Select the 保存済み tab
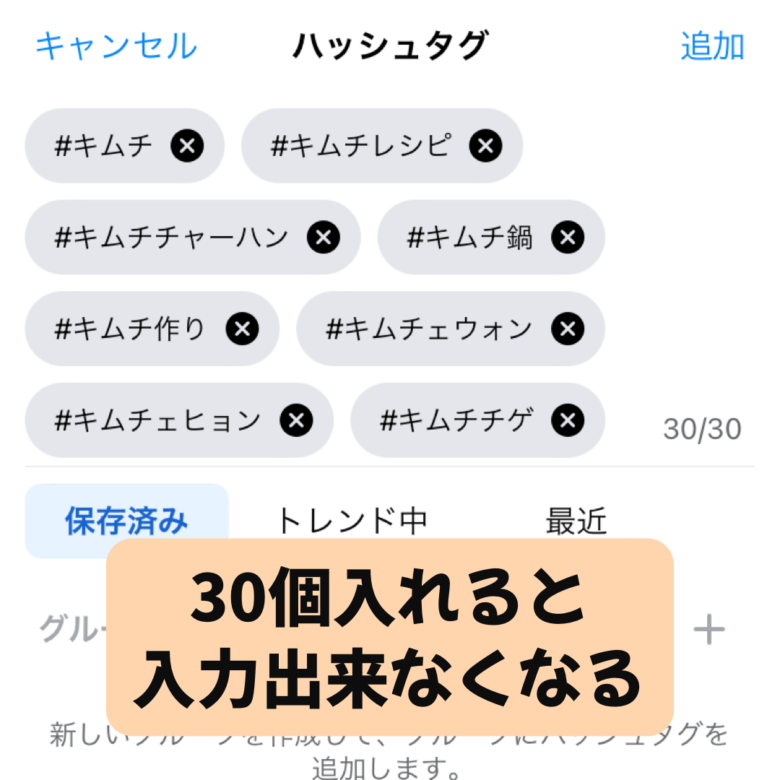The height and width of the screenshot is (780, 780). point(127,520)
